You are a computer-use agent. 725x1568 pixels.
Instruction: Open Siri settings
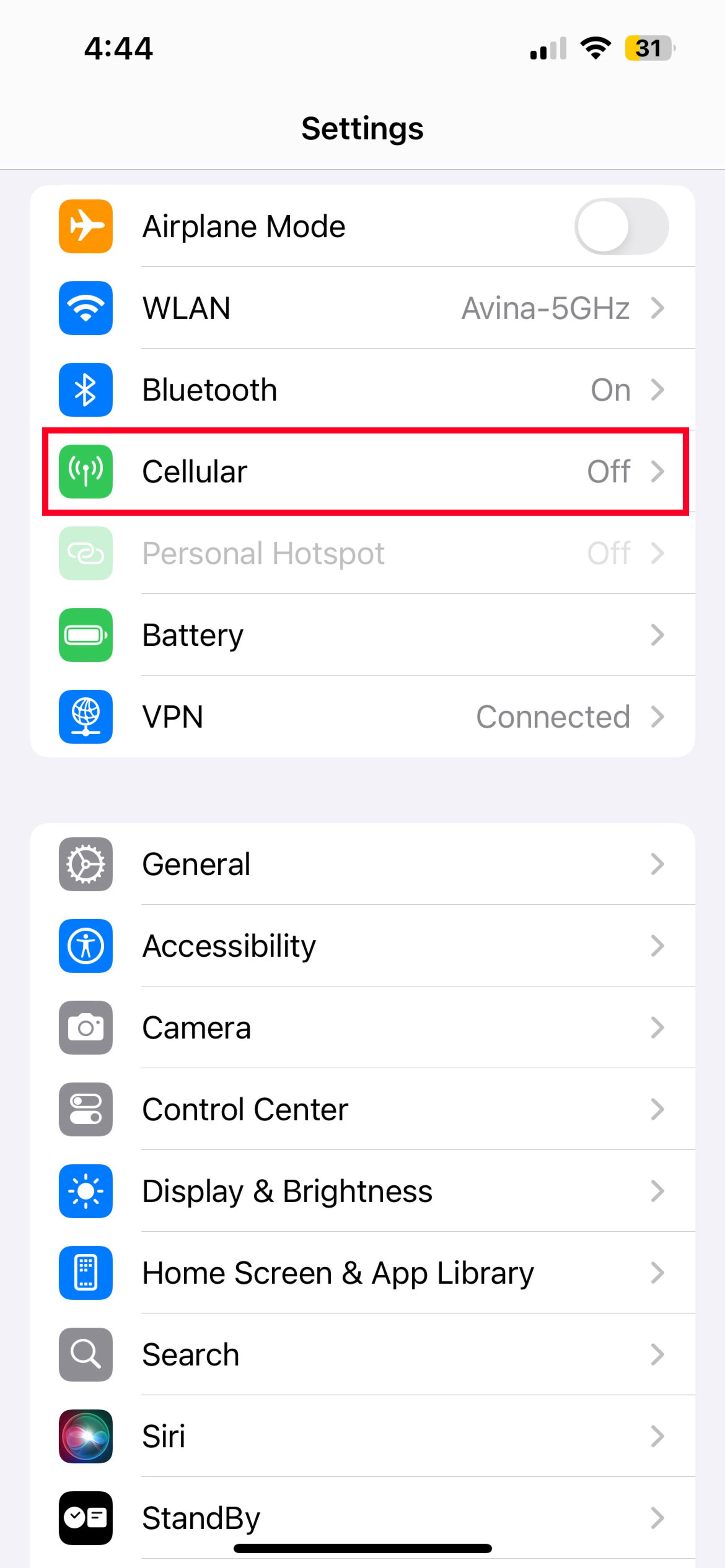362,1436
